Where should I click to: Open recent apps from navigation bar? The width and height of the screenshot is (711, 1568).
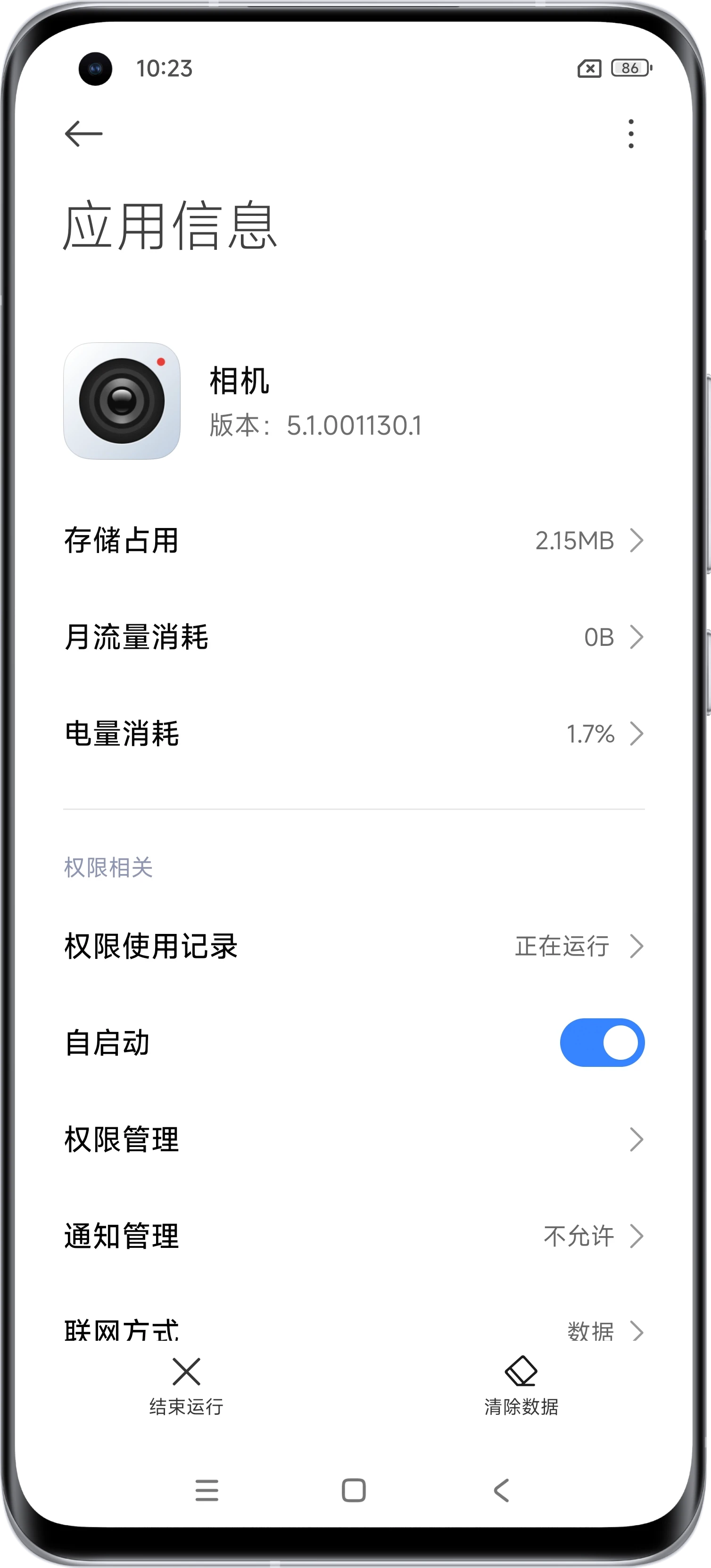point(207,1491)
